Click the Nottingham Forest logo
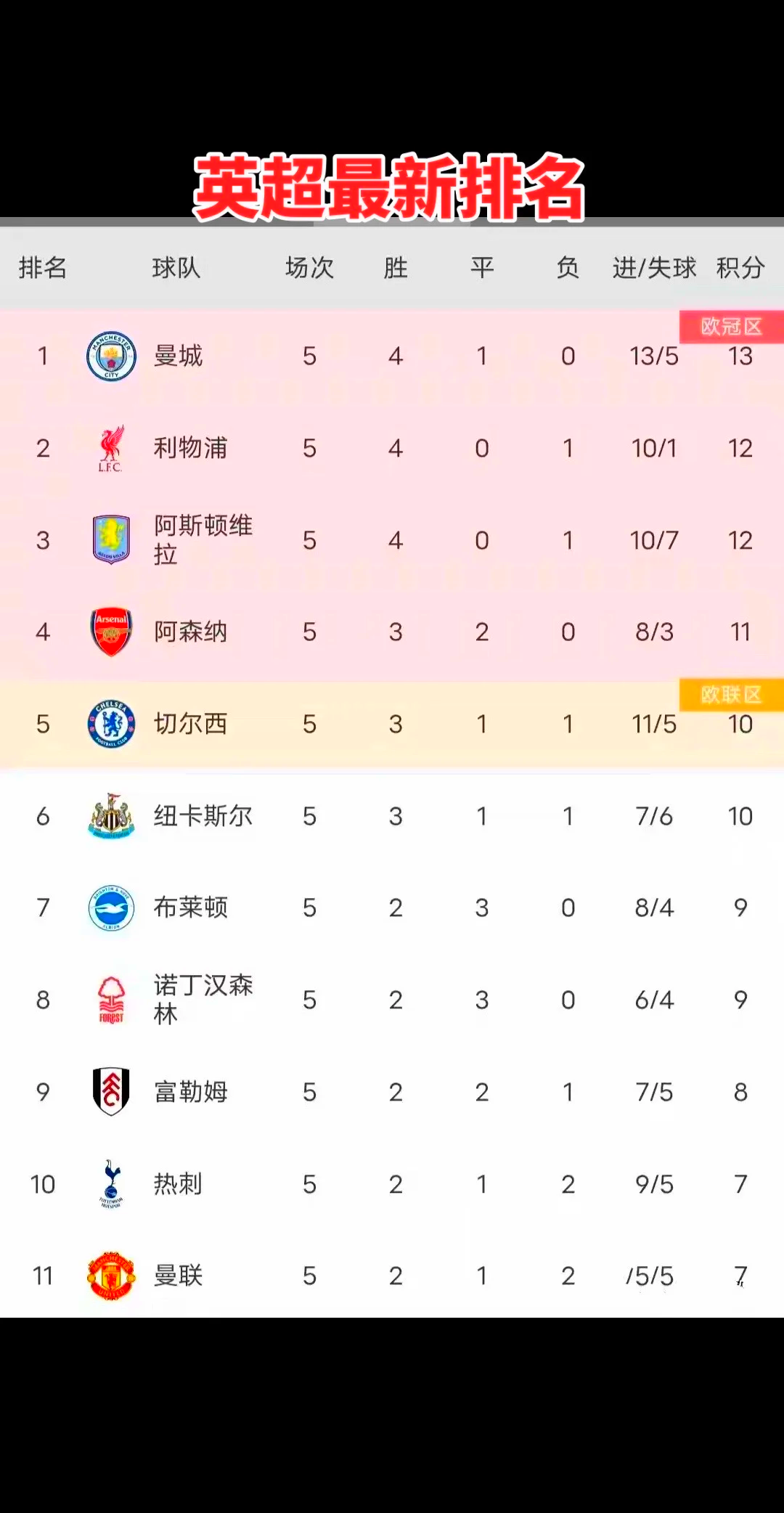The width and height of the screenshot is (784, 1513). 110,1000
